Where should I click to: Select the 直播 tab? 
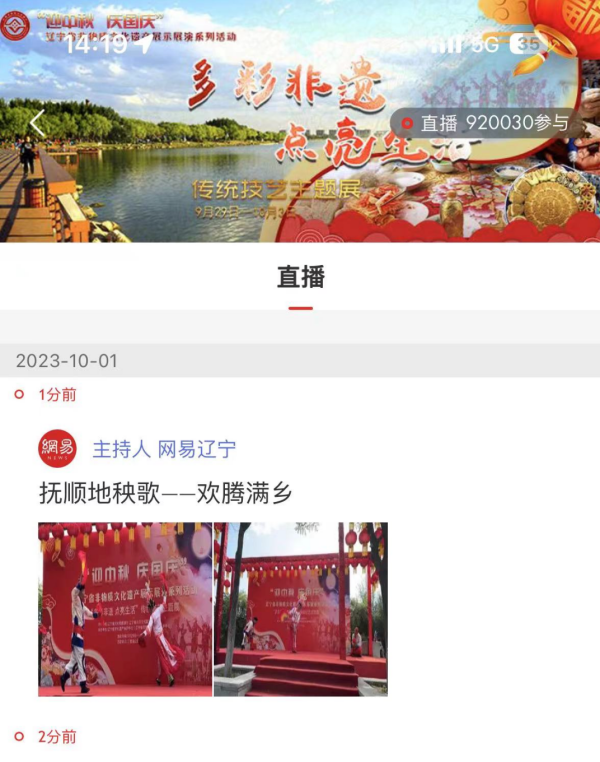[300, 277]
